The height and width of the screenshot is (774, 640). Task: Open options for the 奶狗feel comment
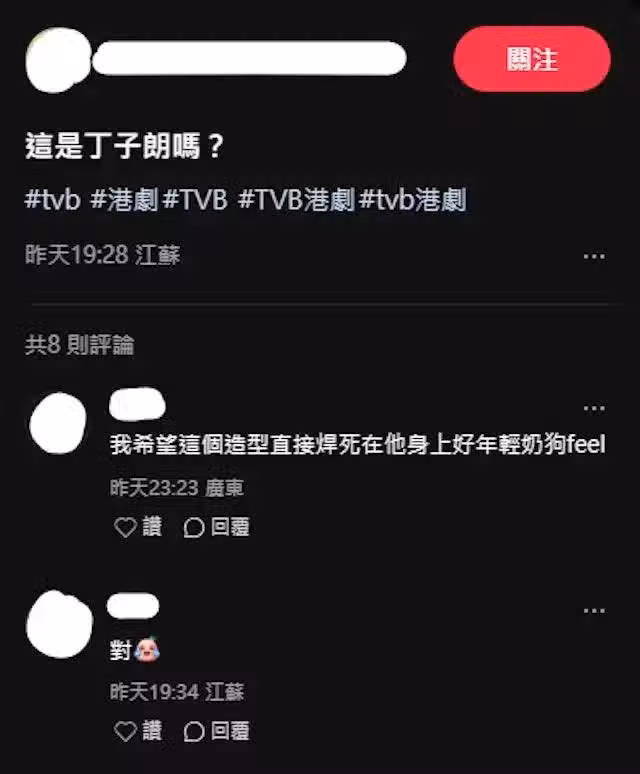(594, 409)
